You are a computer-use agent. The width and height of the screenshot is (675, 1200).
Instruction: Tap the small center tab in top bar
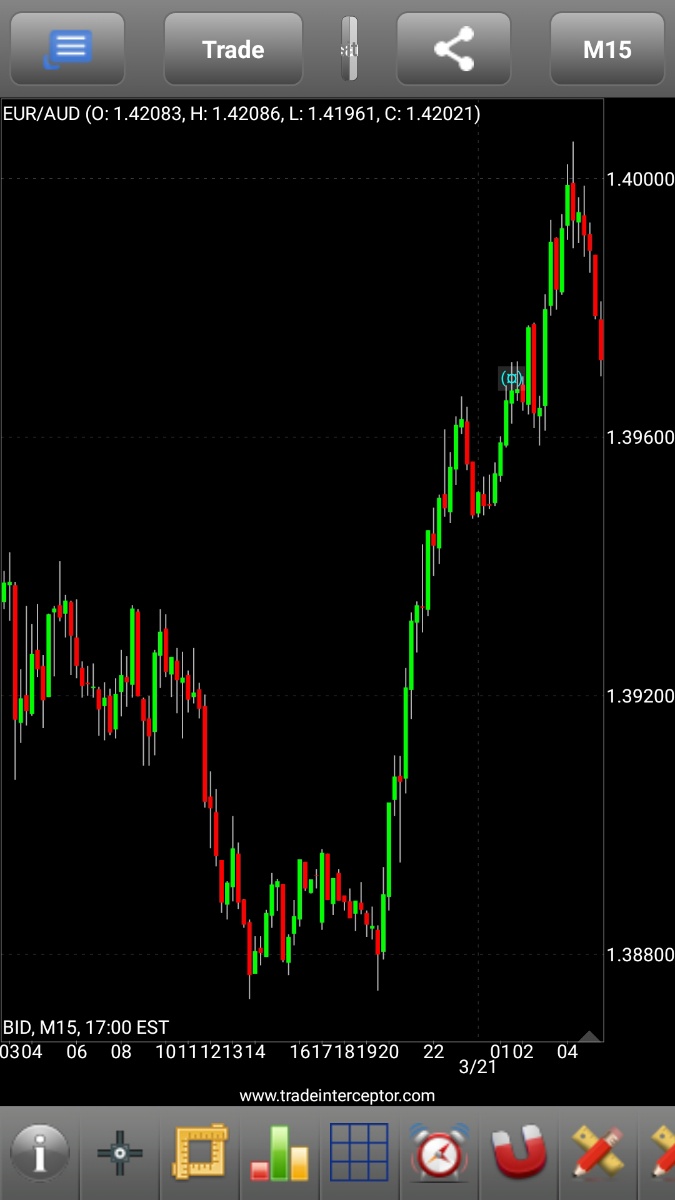(349, 49)
